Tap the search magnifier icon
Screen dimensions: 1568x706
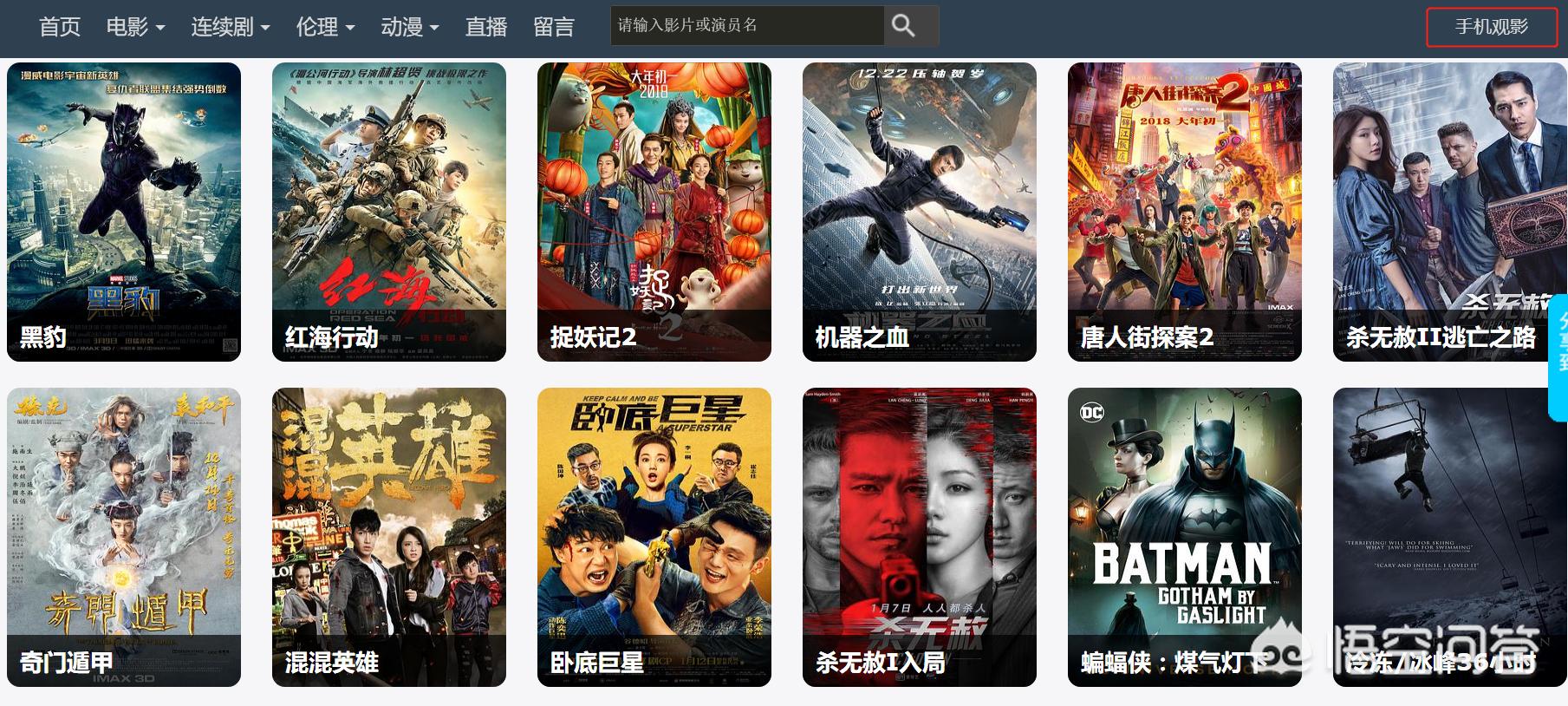point(903,26)
